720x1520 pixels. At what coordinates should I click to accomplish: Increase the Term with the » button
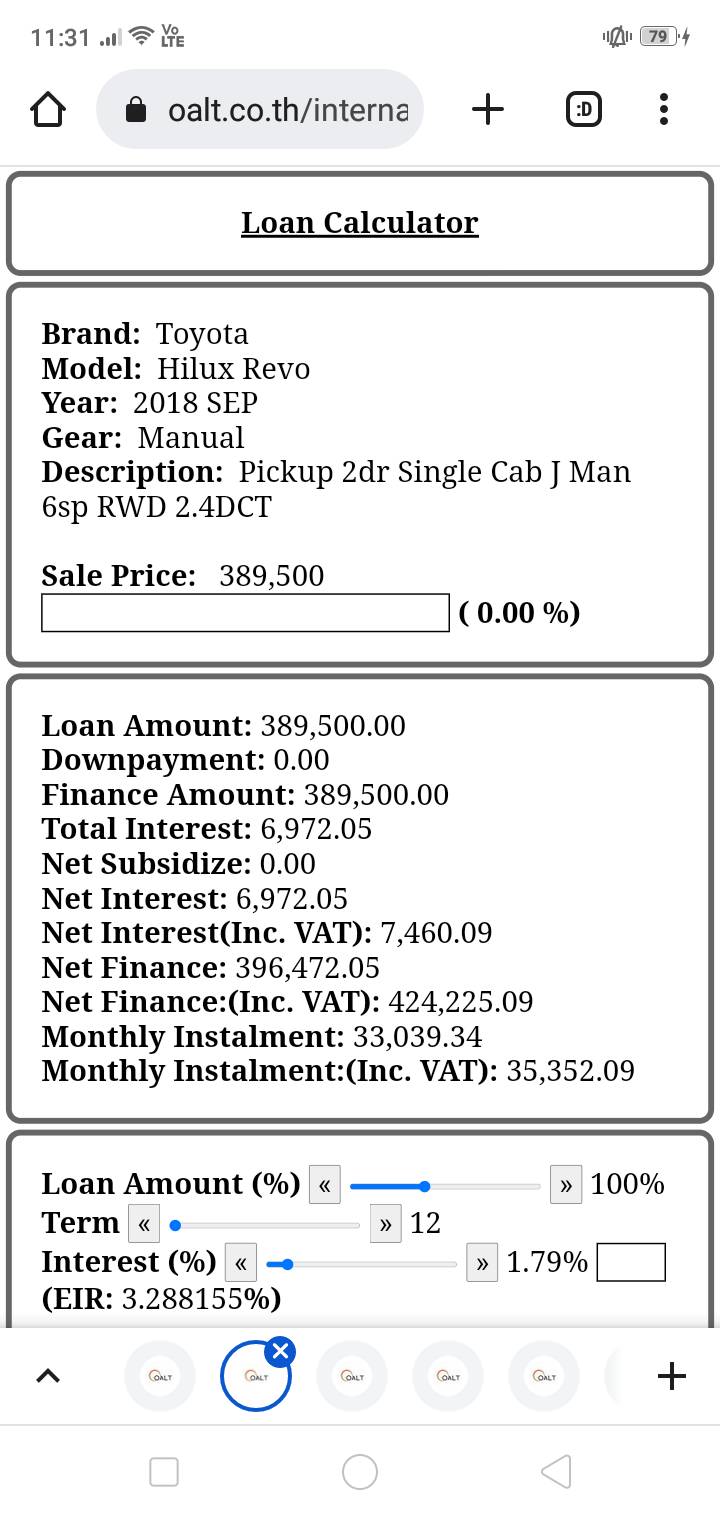[x=385, y=1224]
